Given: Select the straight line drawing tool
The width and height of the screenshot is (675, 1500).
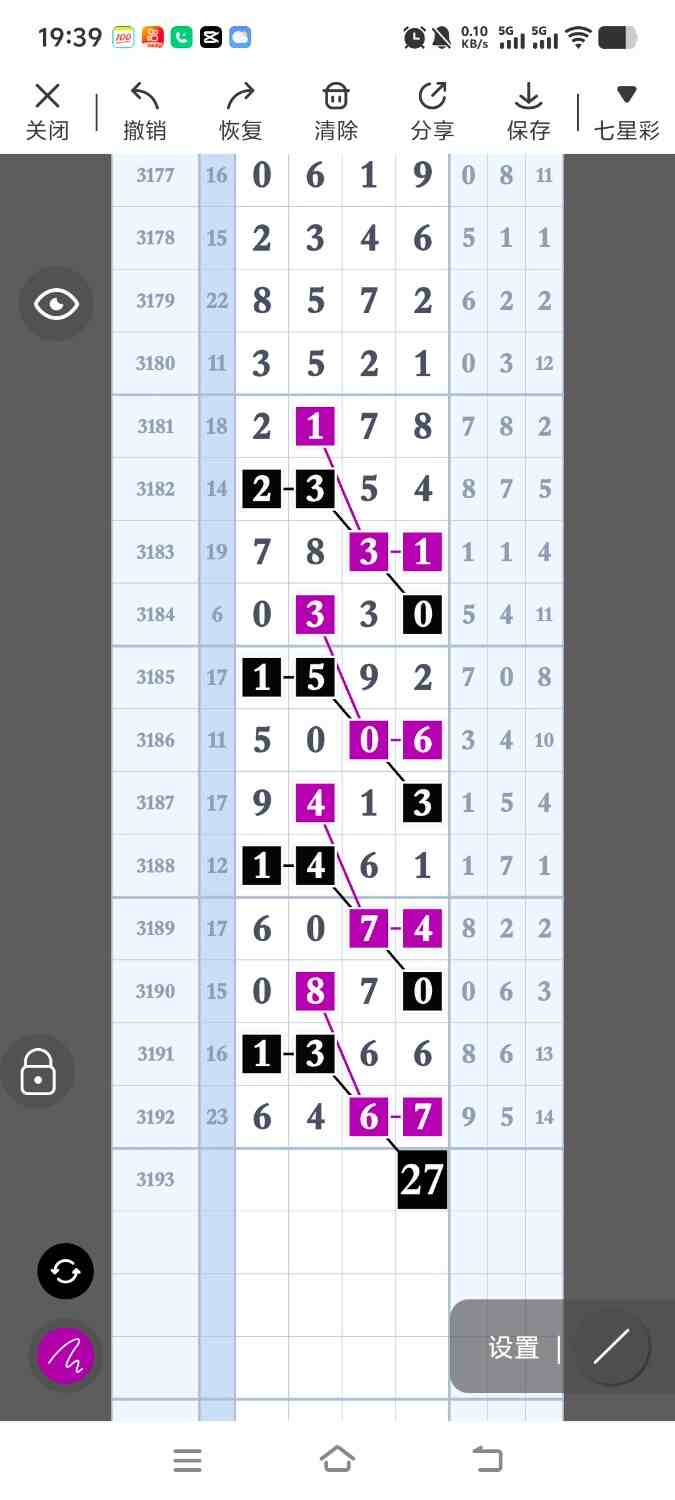Looking at the screenshot, I should click(x=611, y=1347).
